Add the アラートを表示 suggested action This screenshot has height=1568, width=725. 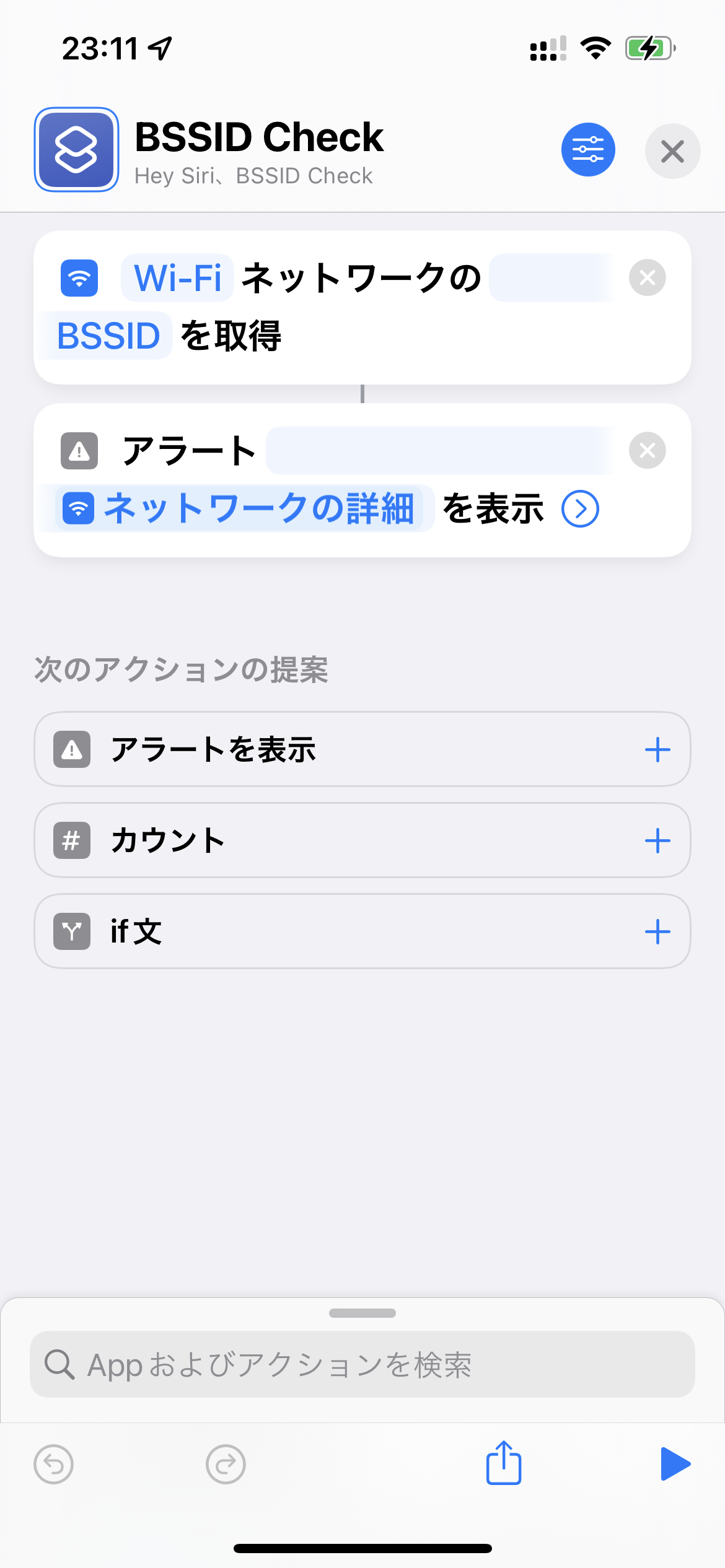[x=658, y=749]
